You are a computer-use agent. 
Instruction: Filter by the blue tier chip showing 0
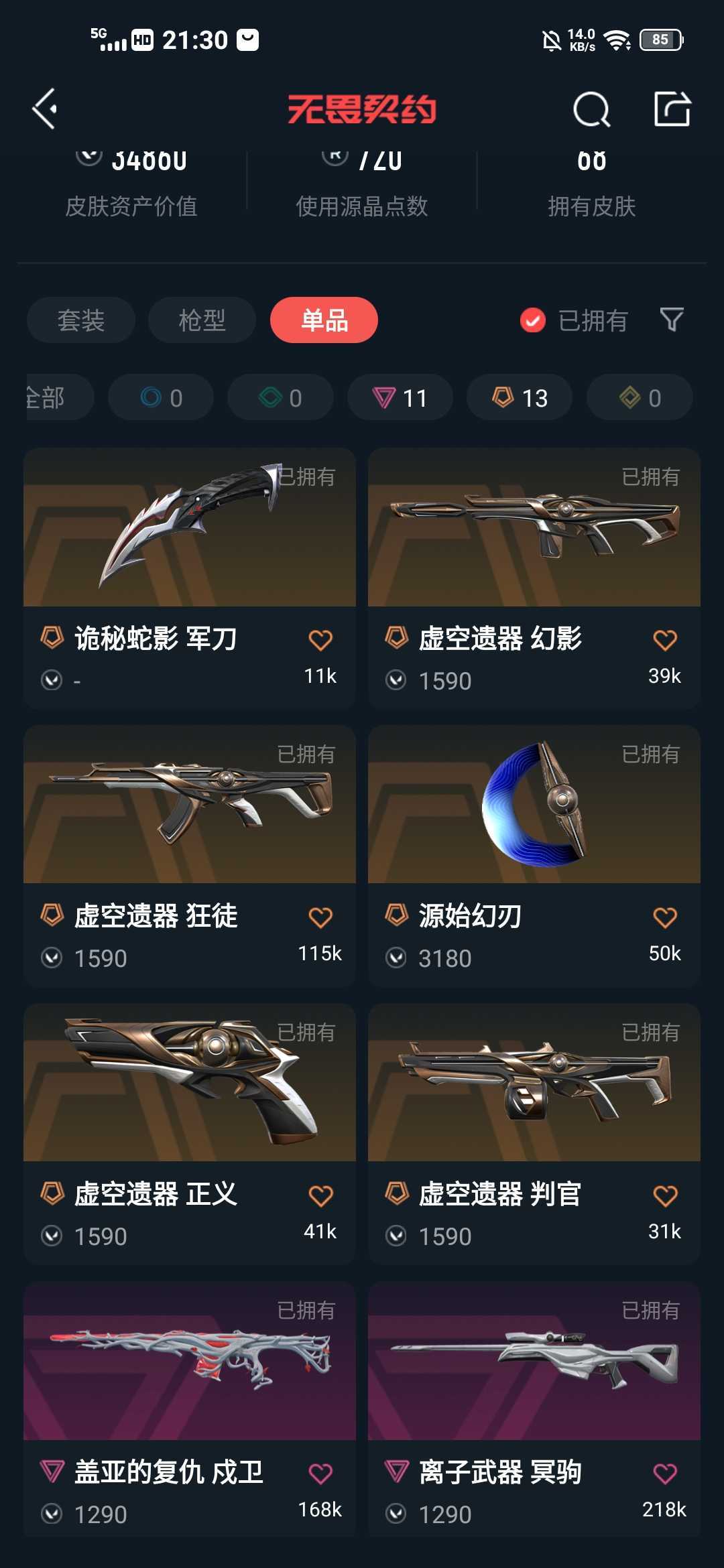pyautogui.click(x=161, y=397)
